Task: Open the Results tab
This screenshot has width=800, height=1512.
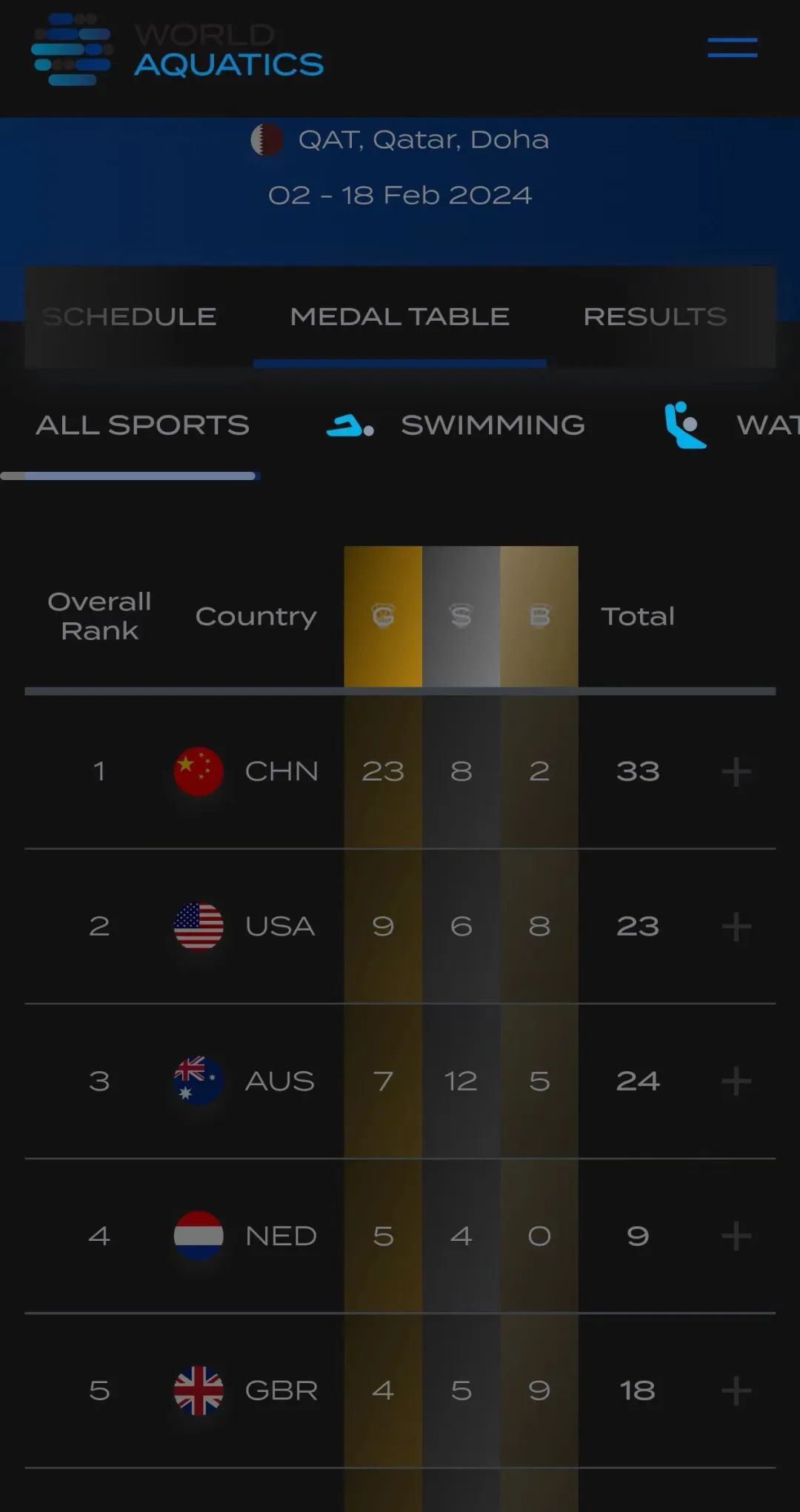Action: 655,317
